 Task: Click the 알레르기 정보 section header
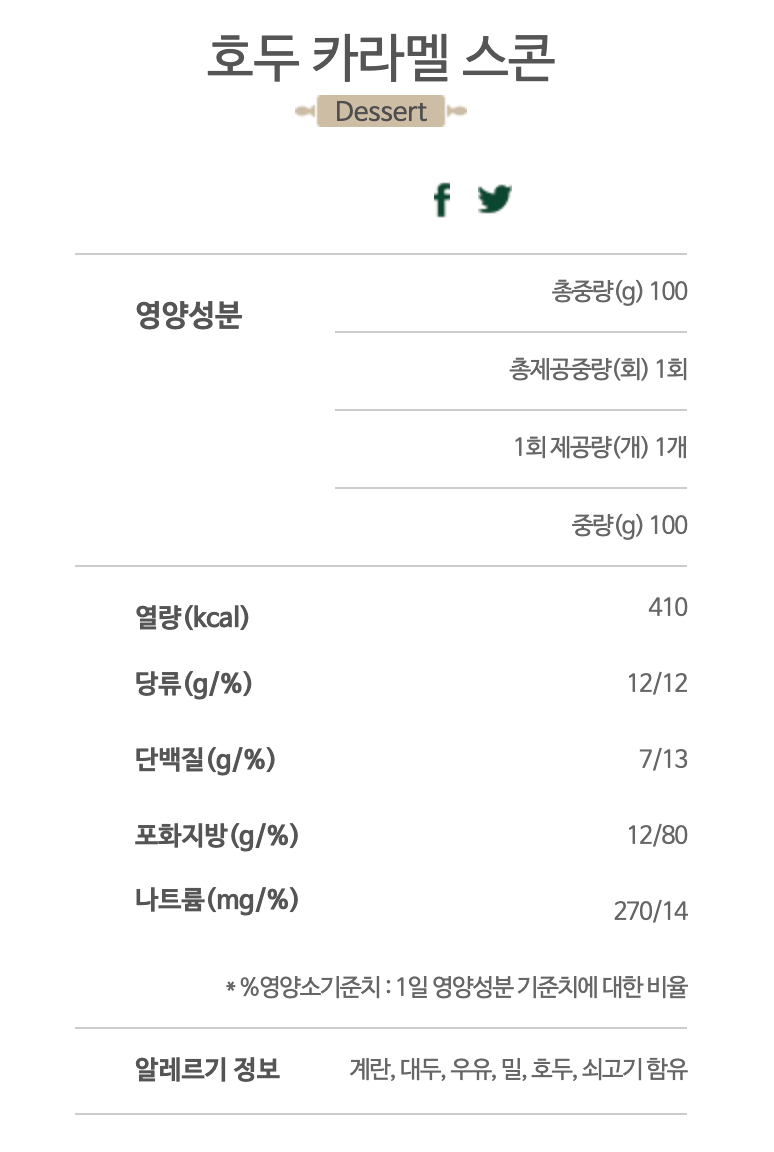point(210,1067)
